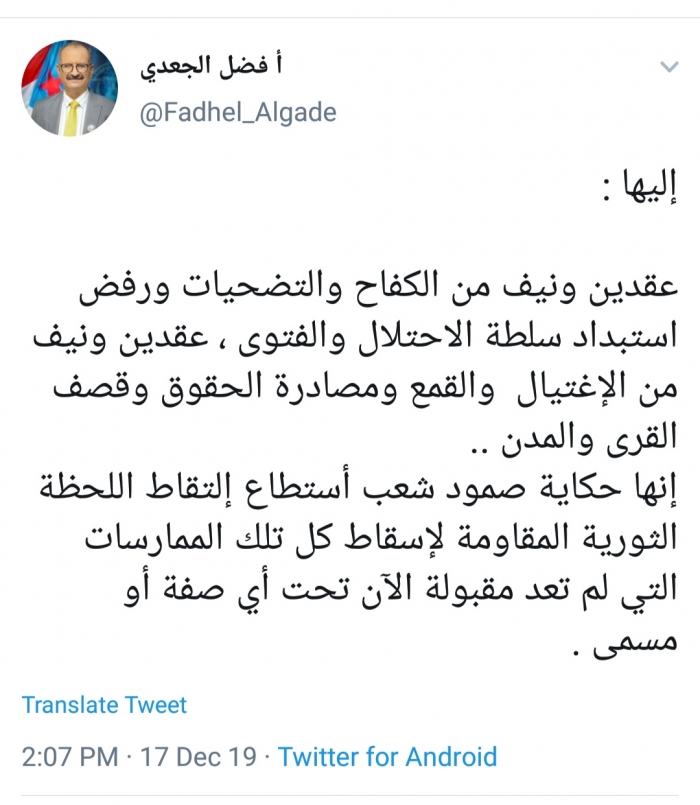Open the tweet options dropdown arrow

(x=668, y=67)
